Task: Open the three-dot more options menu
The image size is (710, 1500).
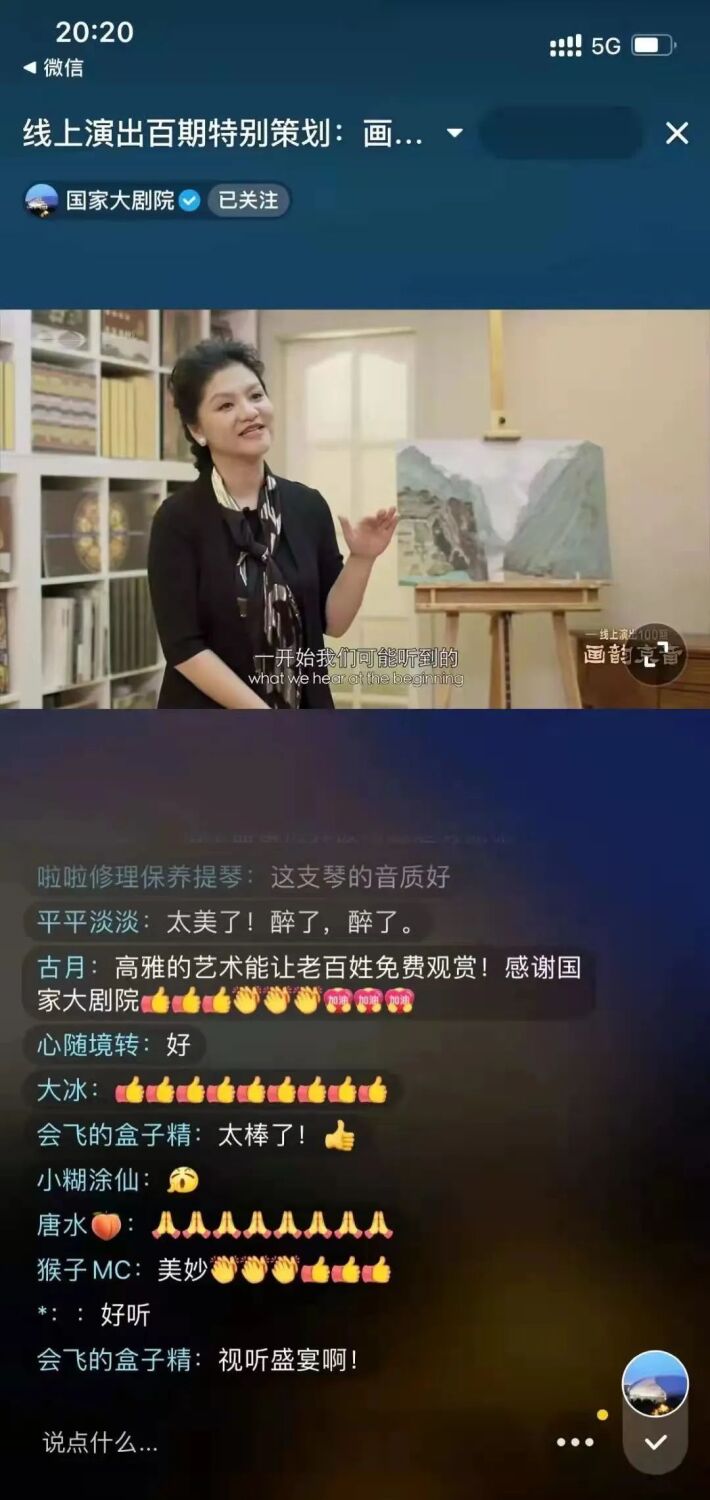Action: [575, 1442]
